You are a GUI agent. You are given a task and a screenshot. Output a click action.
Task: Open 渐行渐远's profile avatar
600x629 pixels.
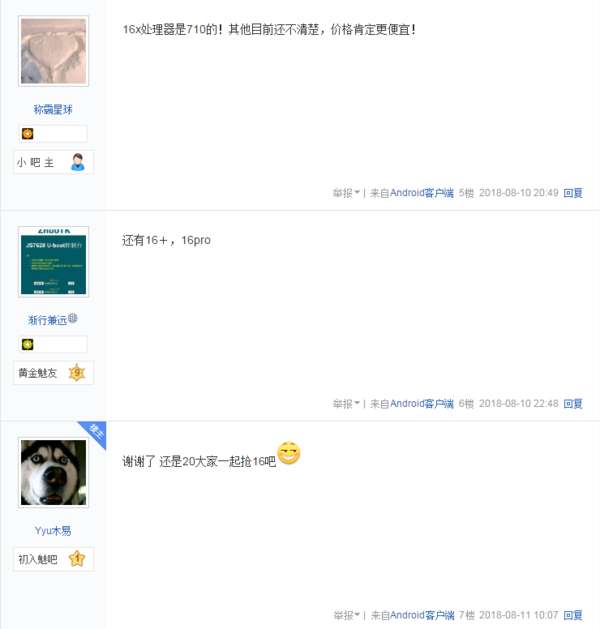pyautogui.click(x=53, y=261)
